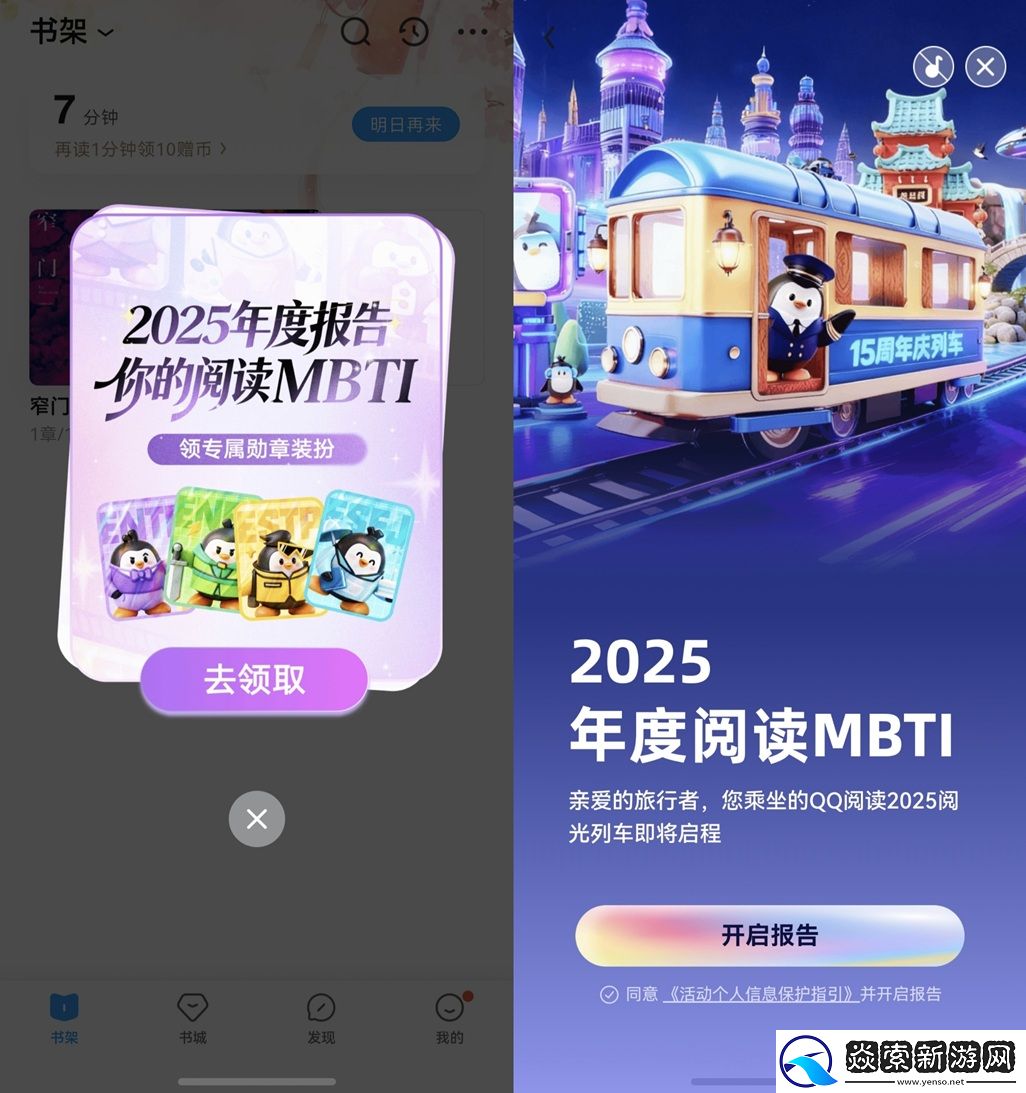Tap the back arrow on the report page

pos(551,36)
